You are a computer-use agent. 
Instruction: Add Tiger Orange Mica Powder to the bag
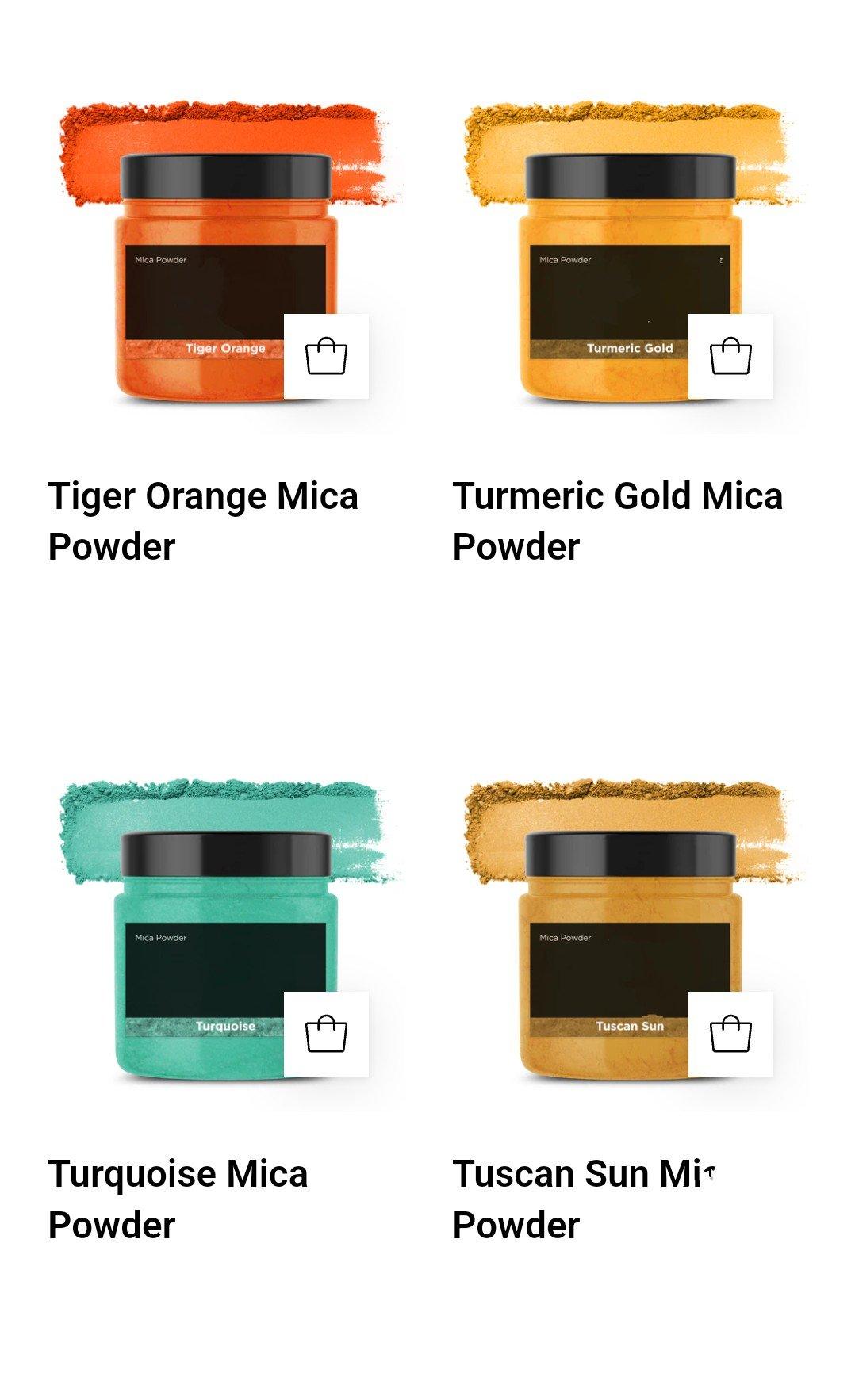click(326, 356)
